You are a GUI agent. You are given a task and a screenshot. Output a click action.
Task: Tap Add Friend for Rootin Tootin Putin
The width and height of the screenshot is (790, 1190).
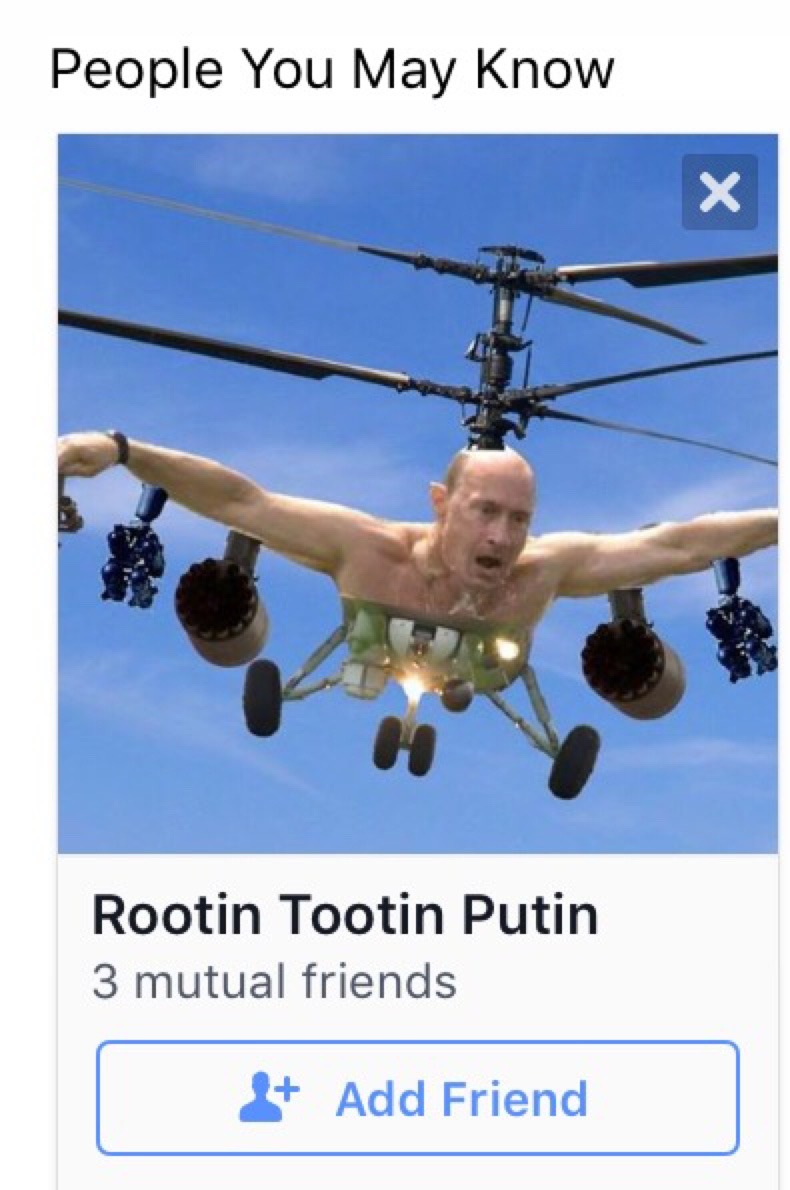[x=417, y=1098]
